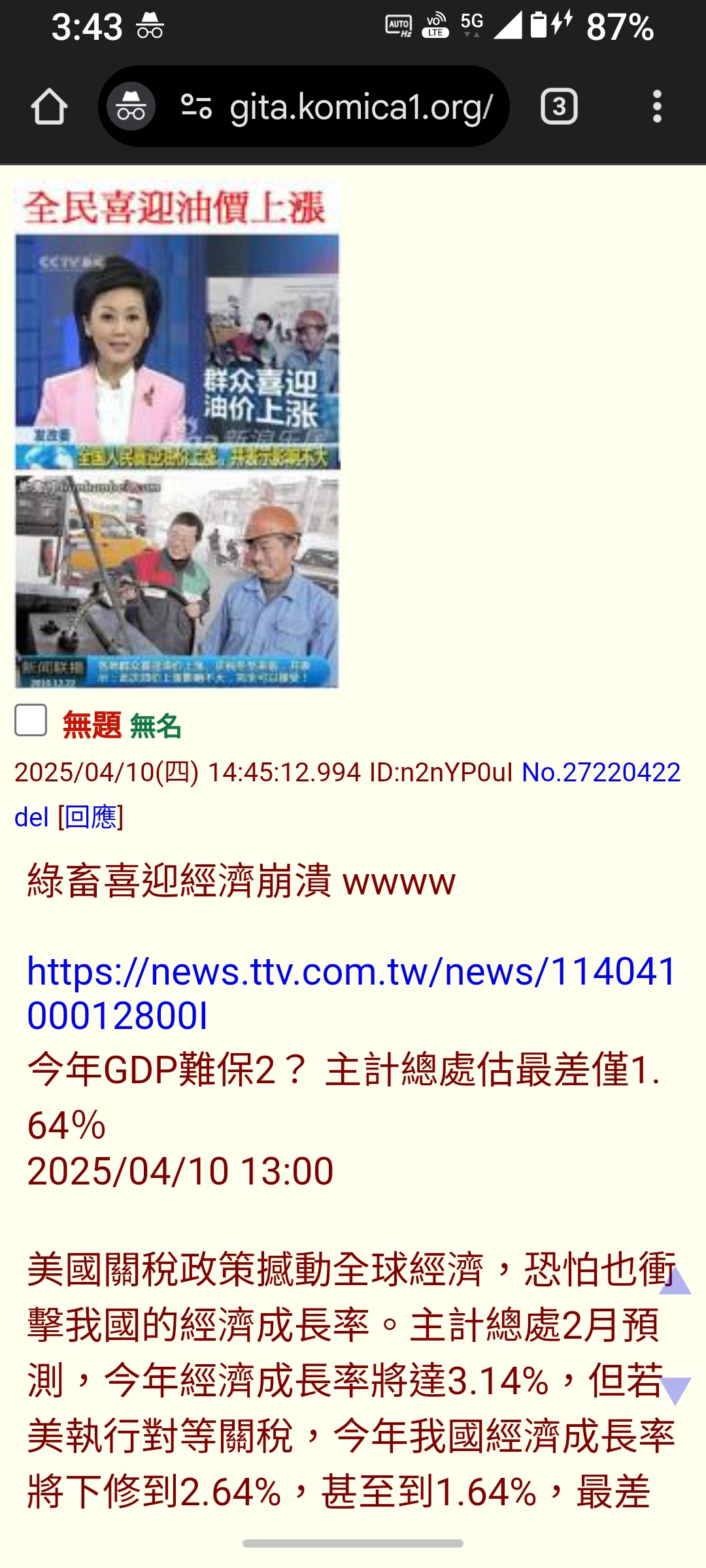This screenshot has height=1568, width=706.
Task: Open the browser overflow menu
Action: pyautogui.click(x=657, y=106)
